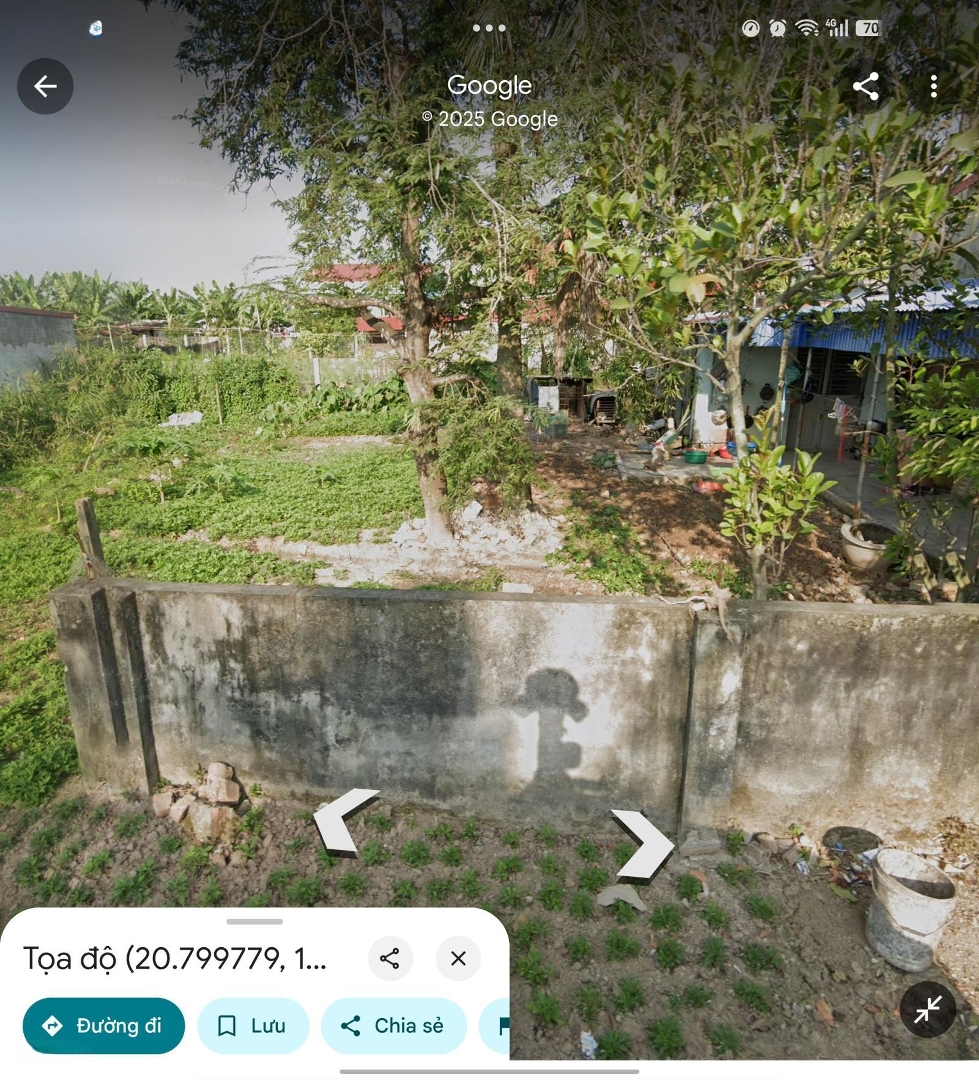Viewport: 979px width, 1080px height.
Task: Open the three-dot overflow menu
Action: [x=933, y=86]
